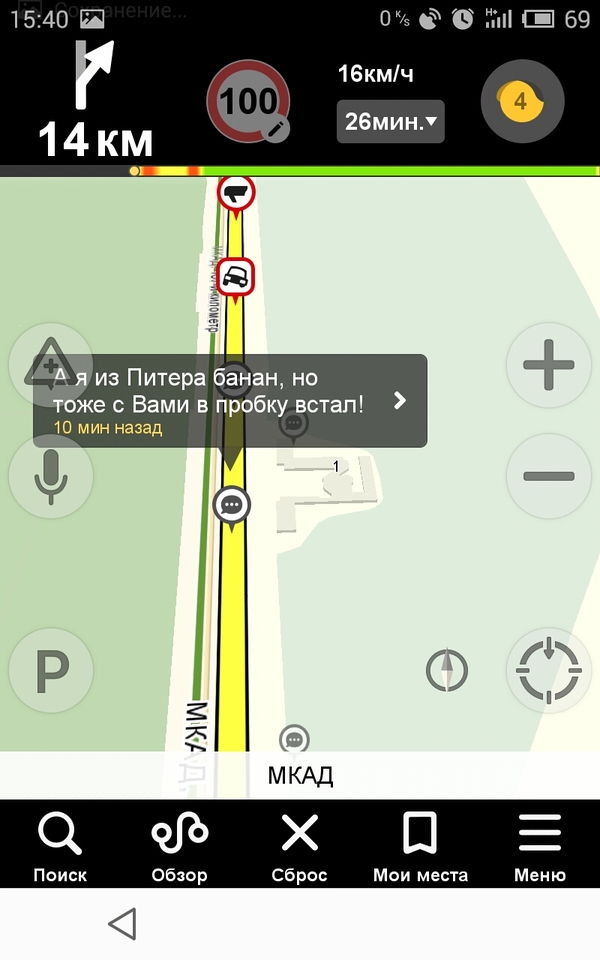Reset route with Сброс
Image resolution: width=600 pixels, height=960 pixels.
click(299, 847)
